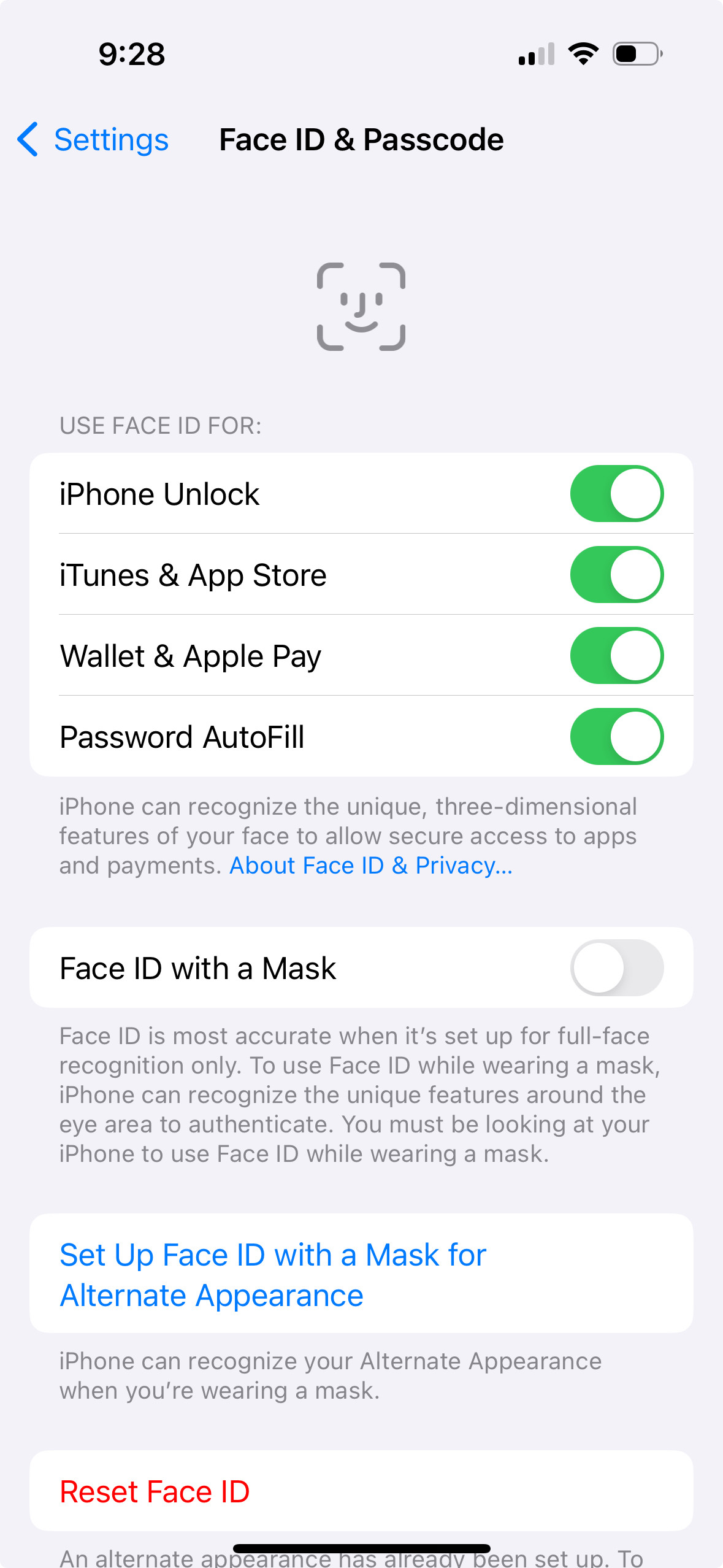Go back to Settings
The image size is (723, 1568).
pyautogui.click(x=93, y=140)
